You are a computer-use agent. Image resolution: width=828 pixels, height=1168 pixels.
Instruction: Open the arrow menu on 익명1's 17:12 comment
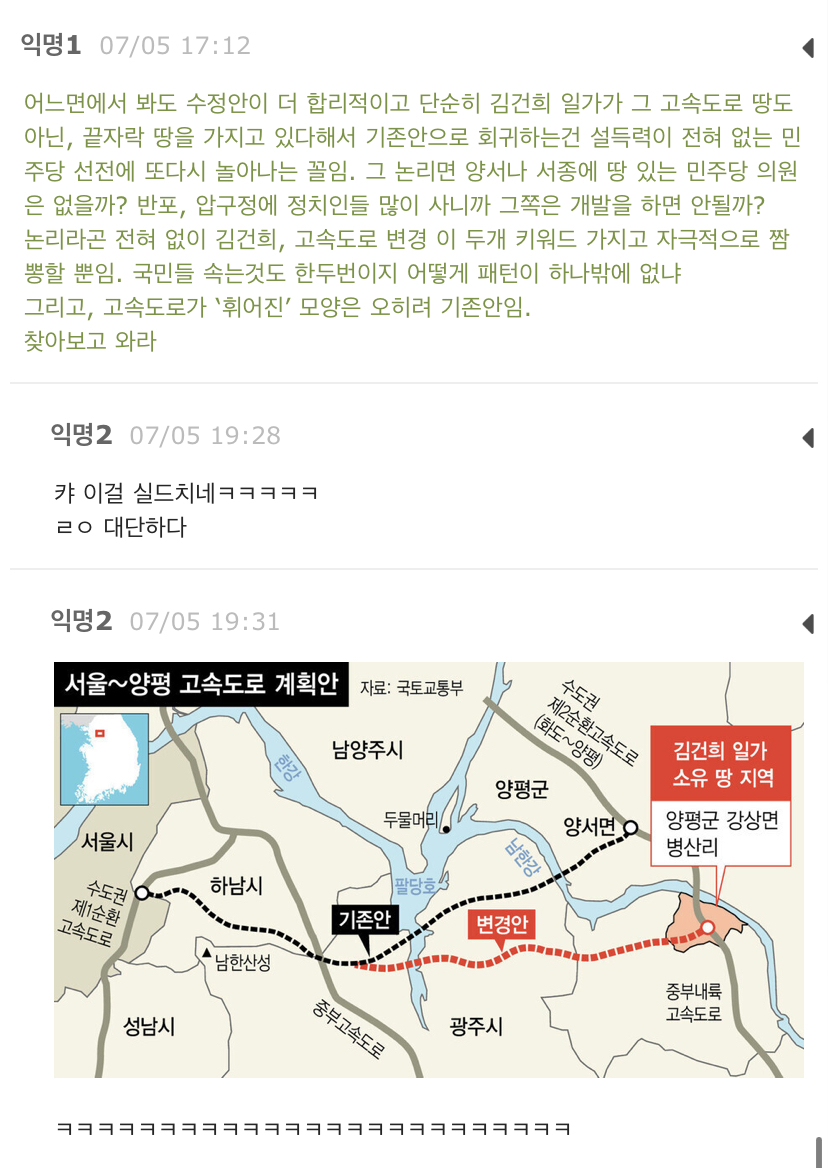point(808,47)
